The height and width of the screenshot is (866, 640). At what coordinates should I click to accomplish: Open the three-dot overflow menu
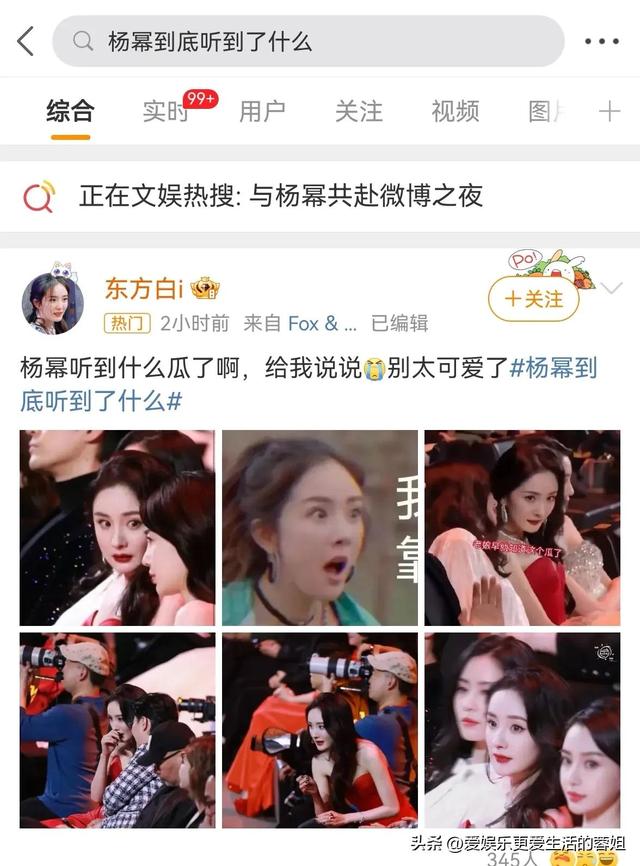click(601, 41)
